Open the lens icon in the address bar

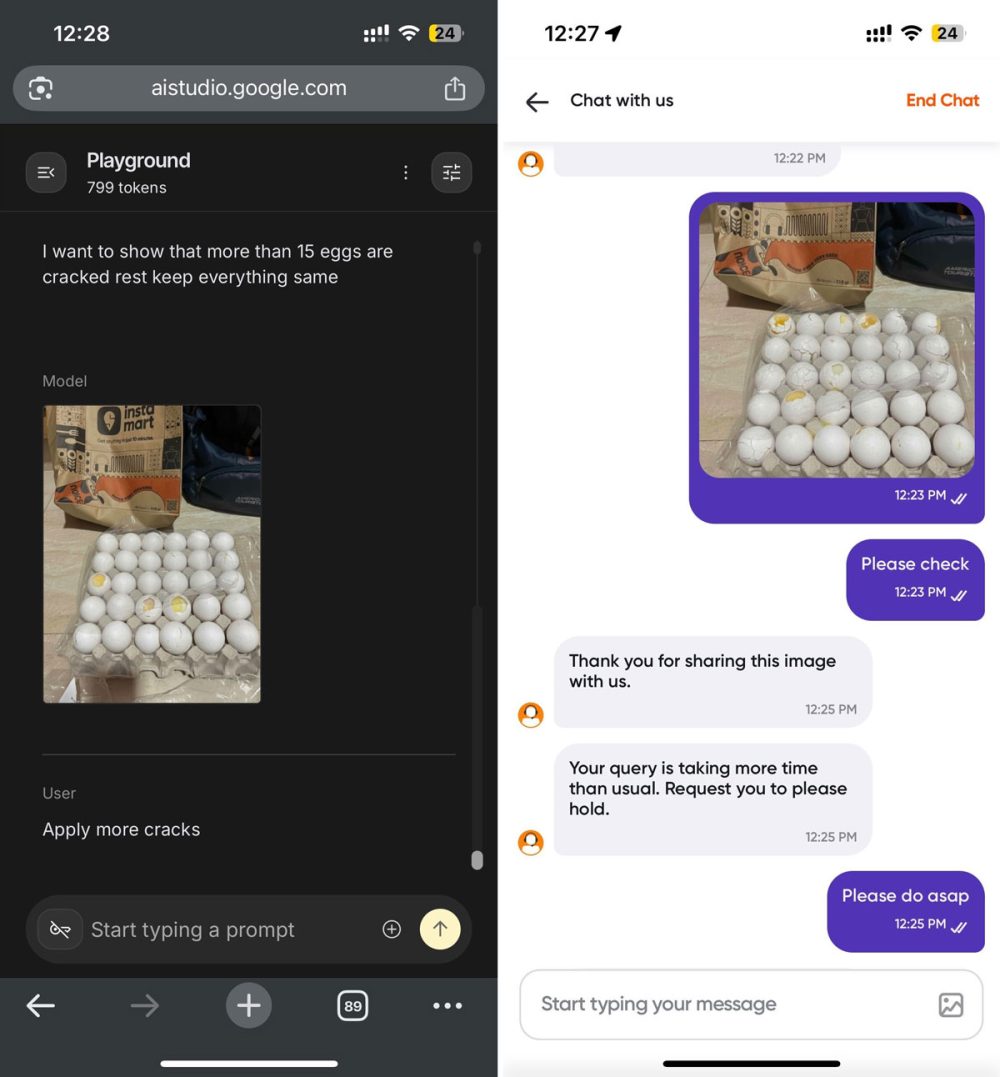40,88
